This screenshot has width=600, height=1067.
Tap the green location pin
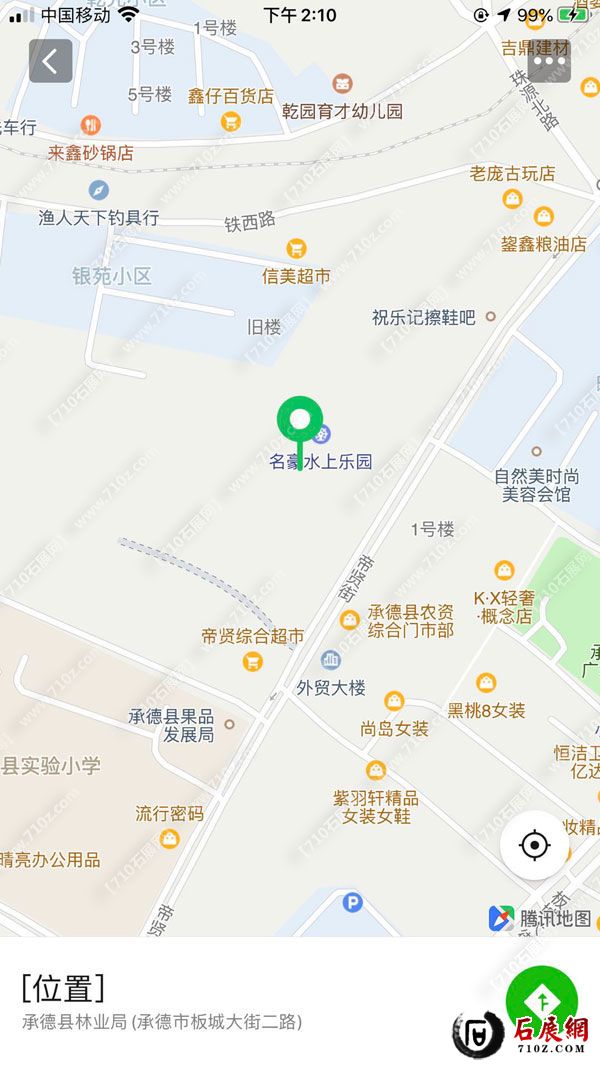[x=299, y=420]
